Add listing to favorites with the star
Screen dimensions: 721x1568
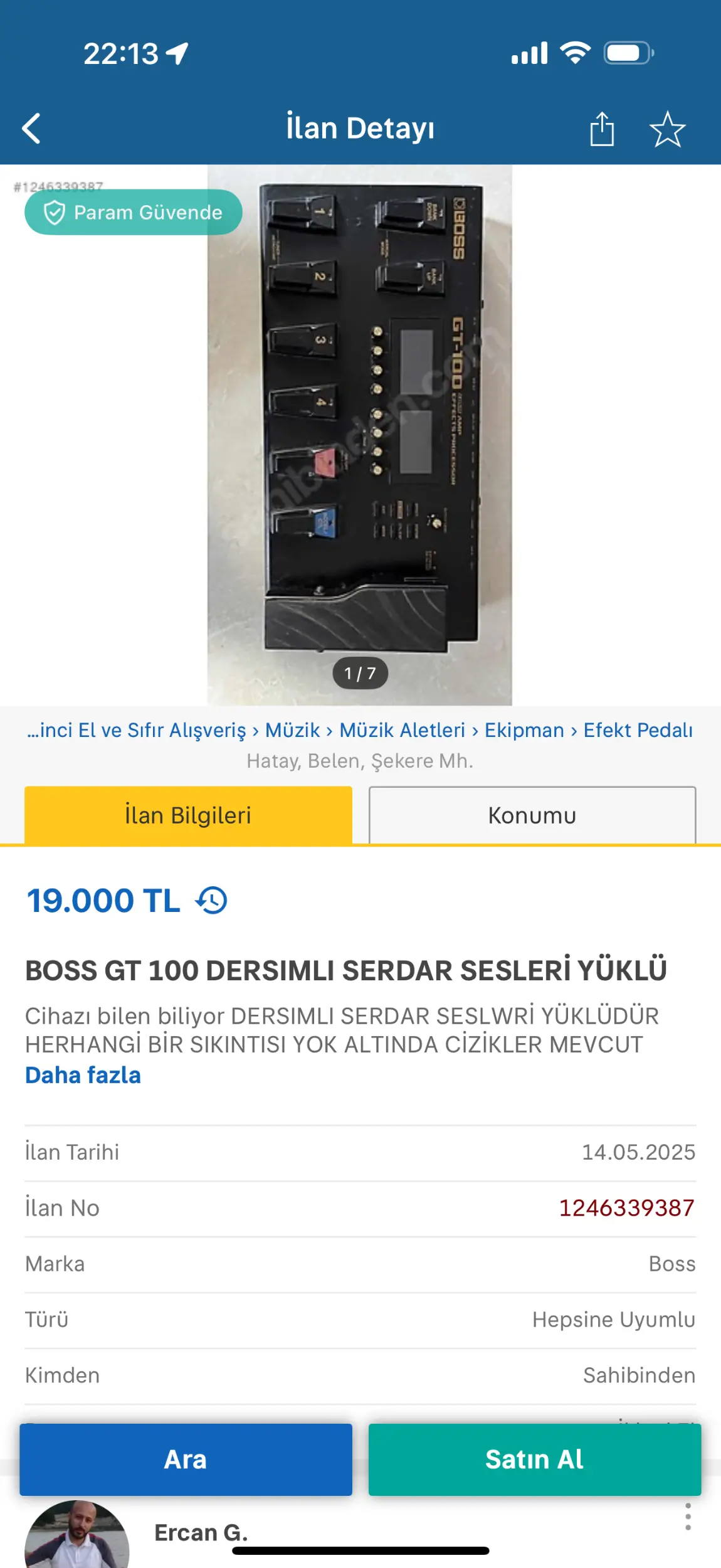tap(667, 129)
